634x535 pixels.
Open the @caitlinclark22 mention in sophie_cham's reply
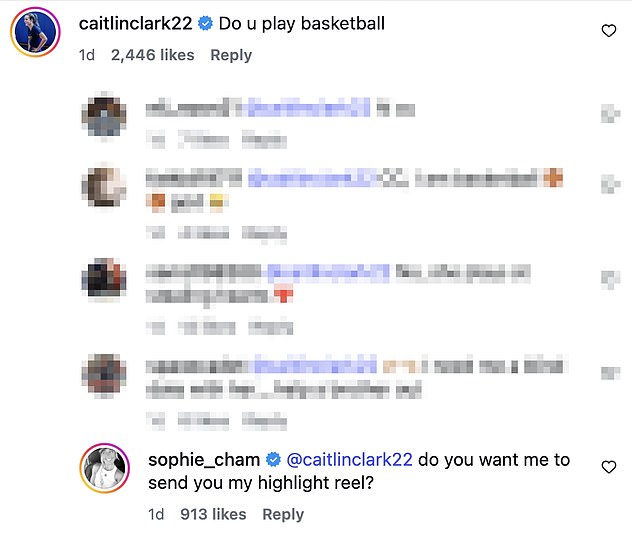350,460
